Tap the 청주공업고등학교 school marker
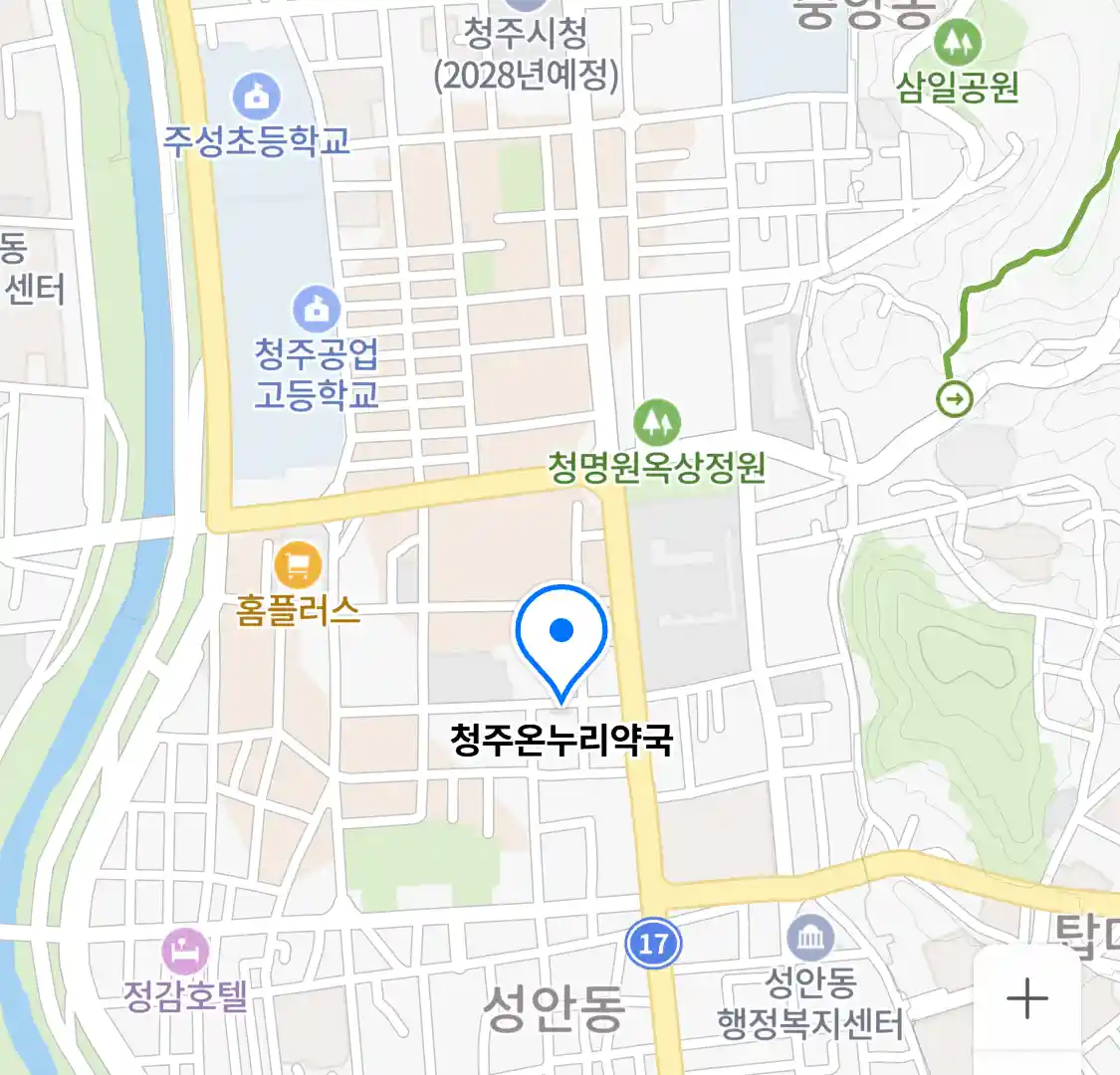The width and height of the screenshot is (1120, 1075). point(317,311)
